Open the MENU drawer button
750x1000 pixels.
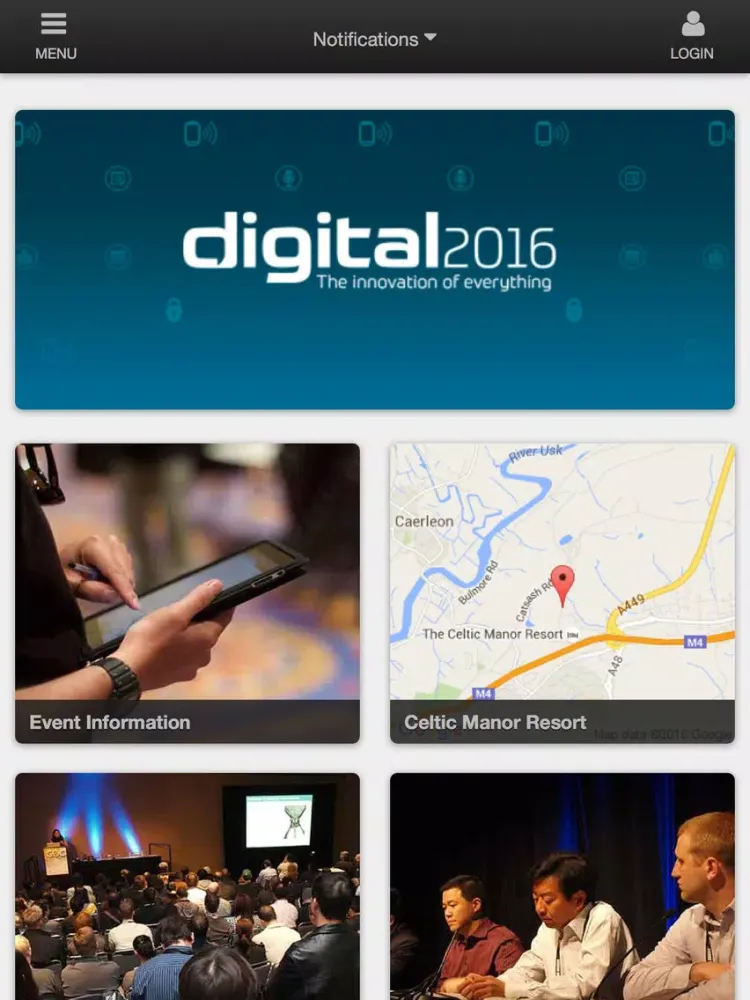pos(55,37)
